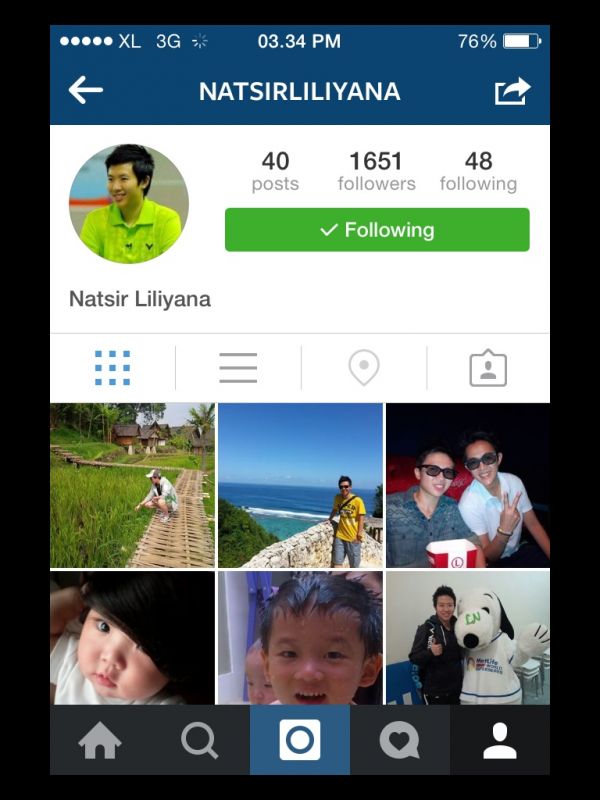Screen dimensions: 600x800
Task: Open the baby with black hair photo
Action: (132, 638)
